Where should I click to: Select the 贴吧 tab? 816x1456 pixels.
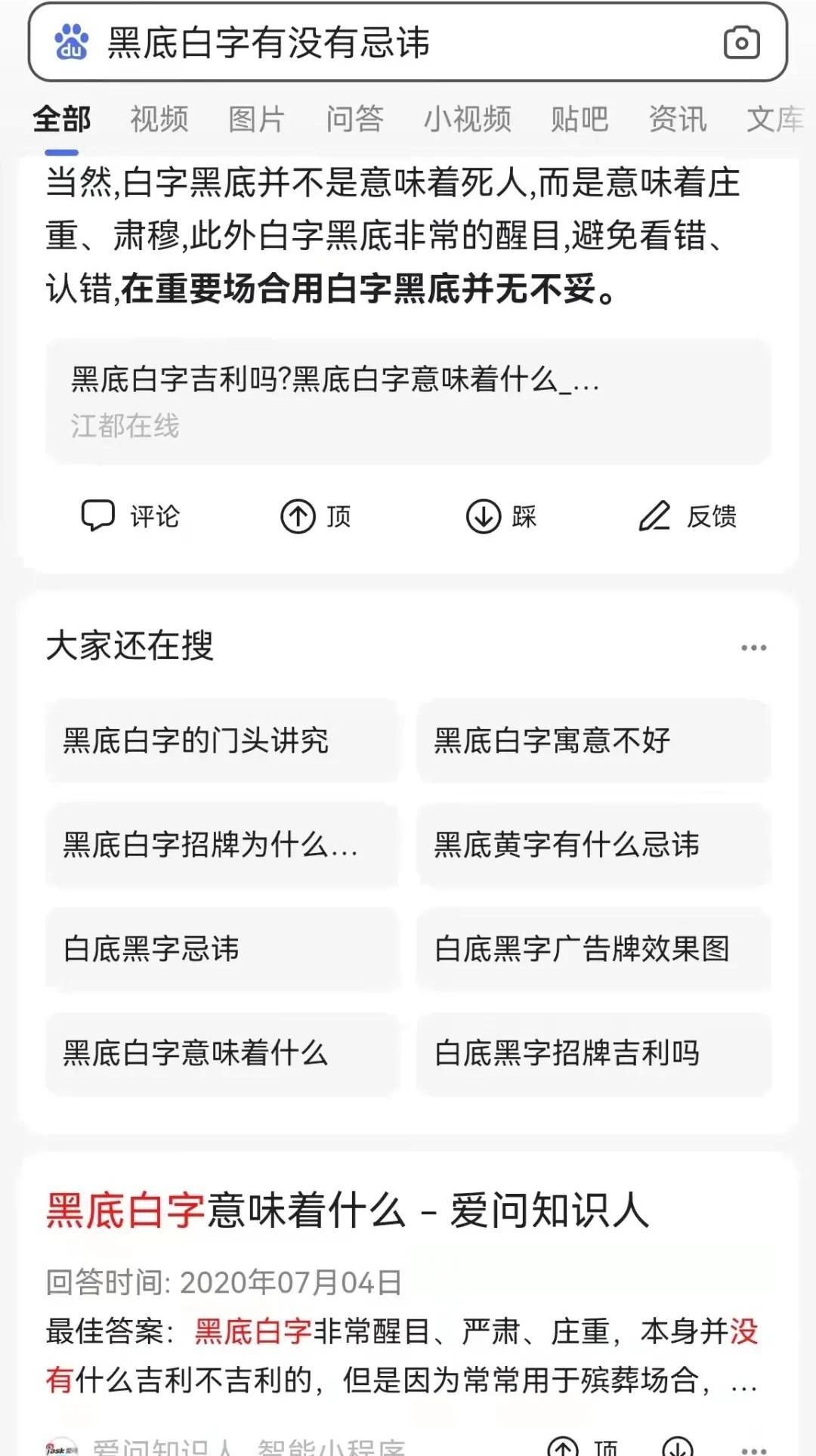pyautogui.click(x=580, y=119)
